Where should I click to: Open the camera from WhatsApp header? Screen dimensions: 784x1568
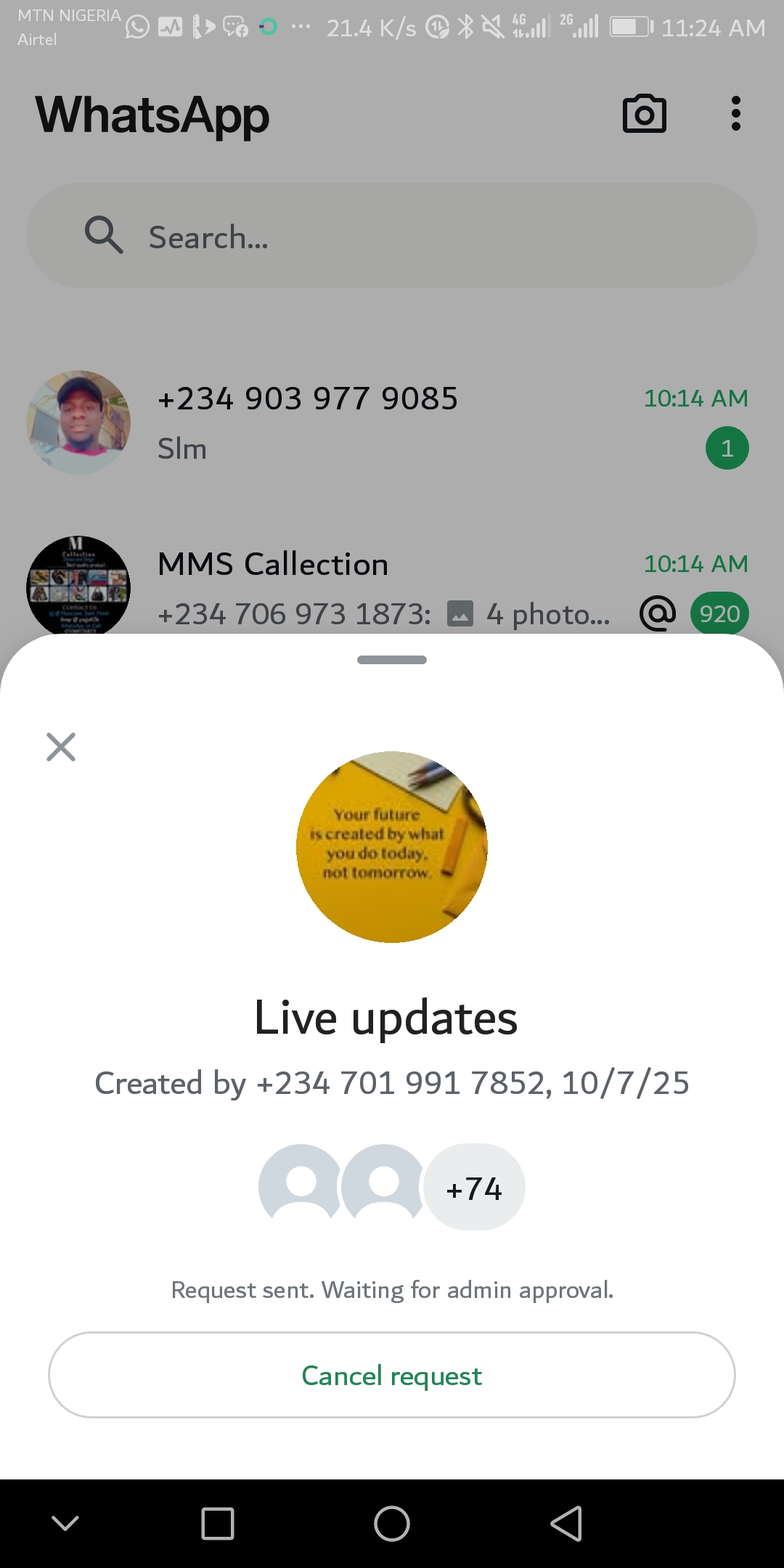pos(644,114)
